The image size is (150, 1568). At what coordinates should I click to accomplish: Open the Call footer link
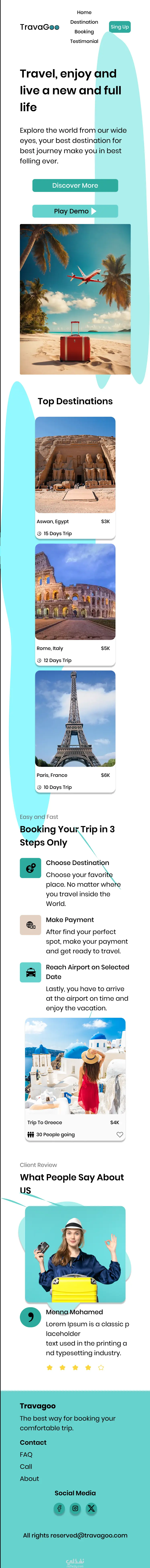coord(26,1466)
